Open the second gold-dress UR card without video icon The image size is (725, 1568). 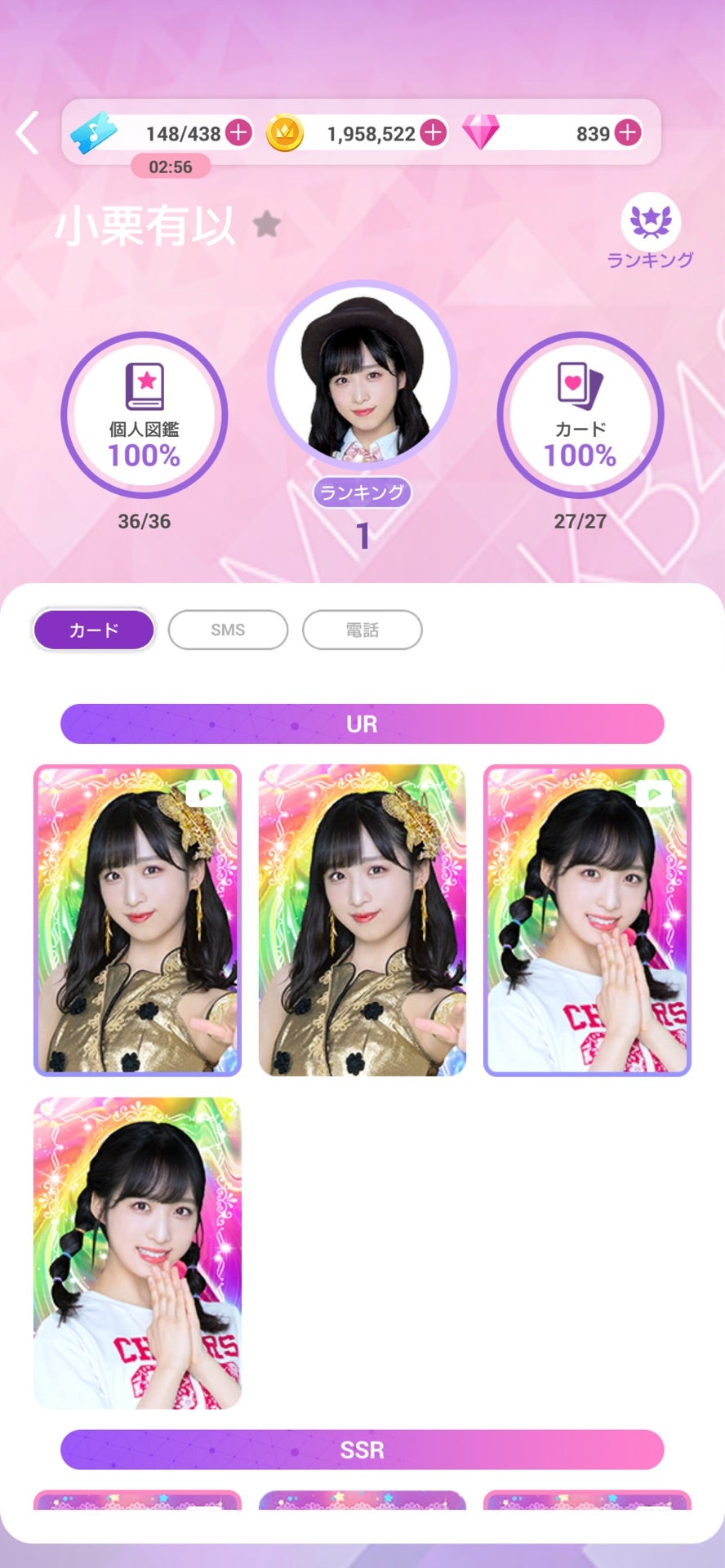(362, 920)
